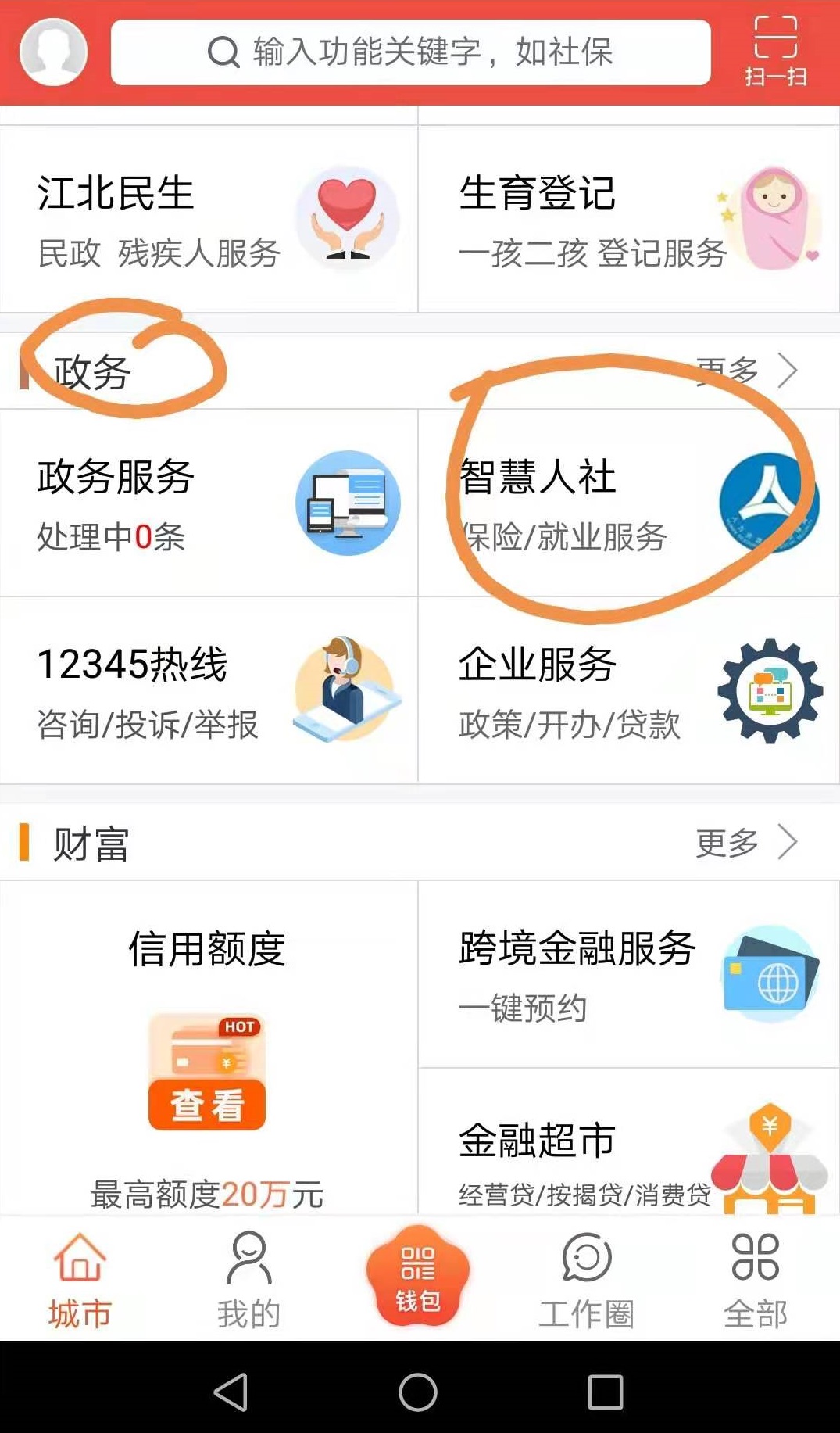Viewport: 840px width, 1433px height.
Task: Tap 查看 under 信用额度
Action: point(207,1105)
